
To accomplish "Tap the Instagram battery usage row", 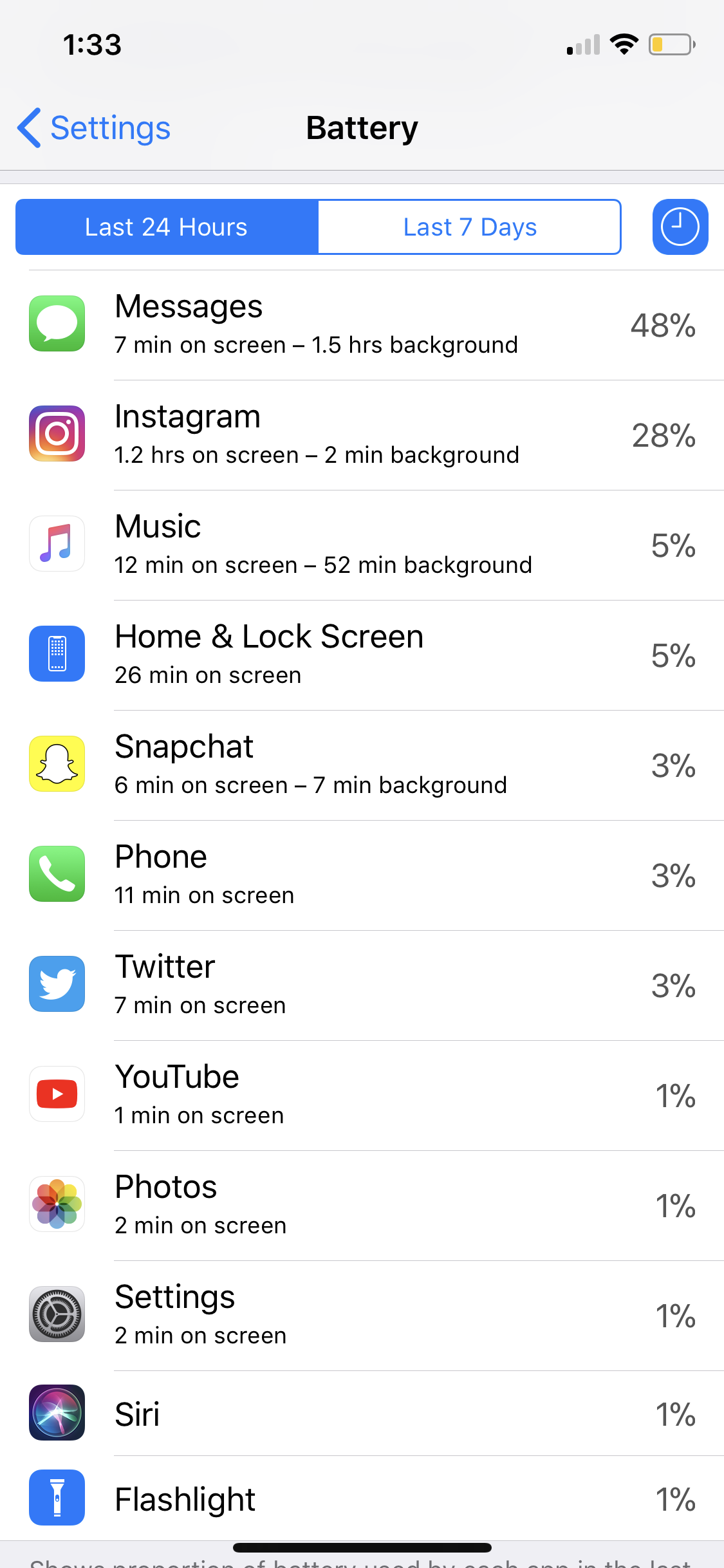I will (x=362, y=435).
